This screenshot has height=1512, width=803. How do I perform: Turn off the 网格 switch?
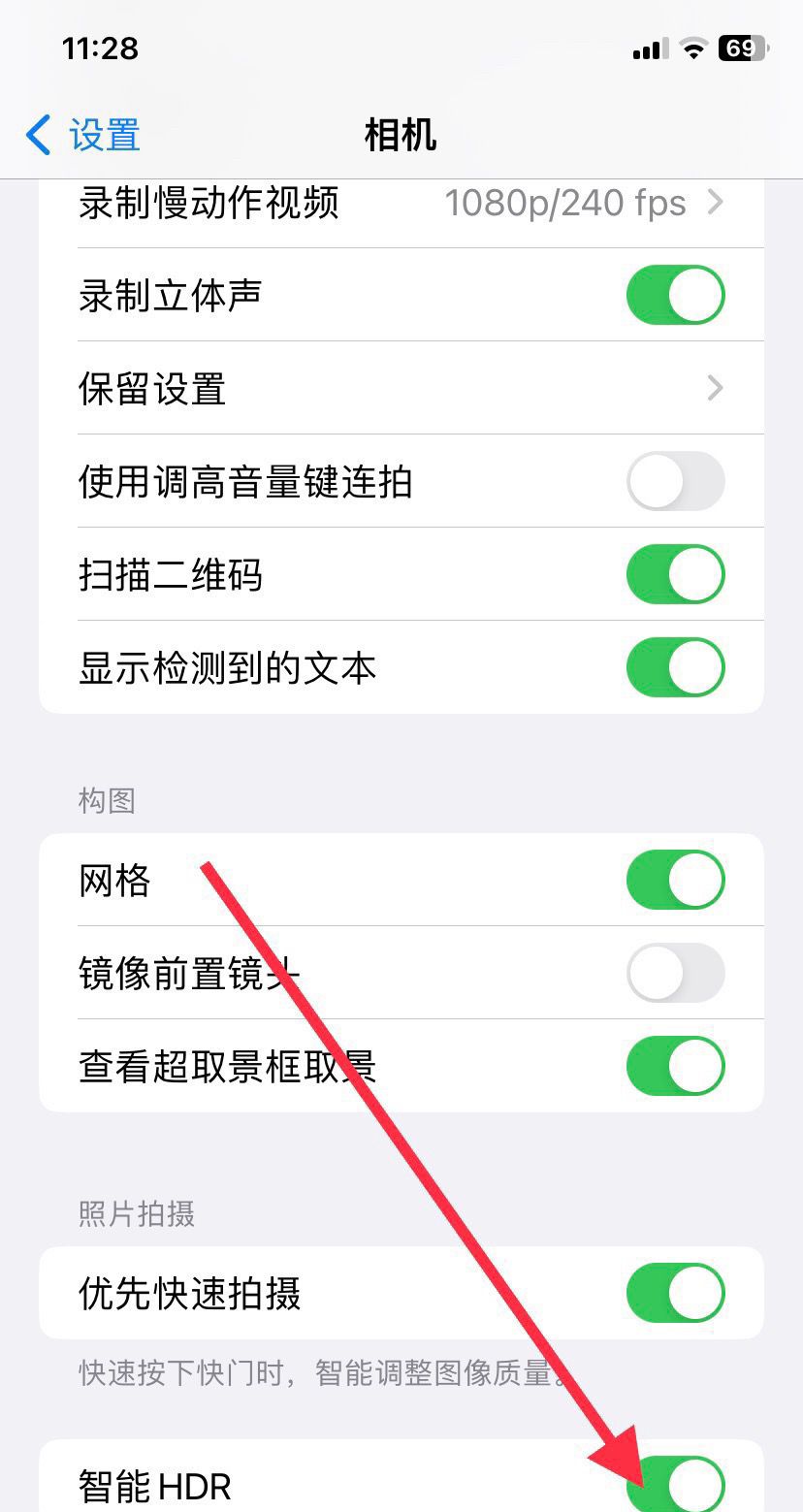click(x=675, y=879)
